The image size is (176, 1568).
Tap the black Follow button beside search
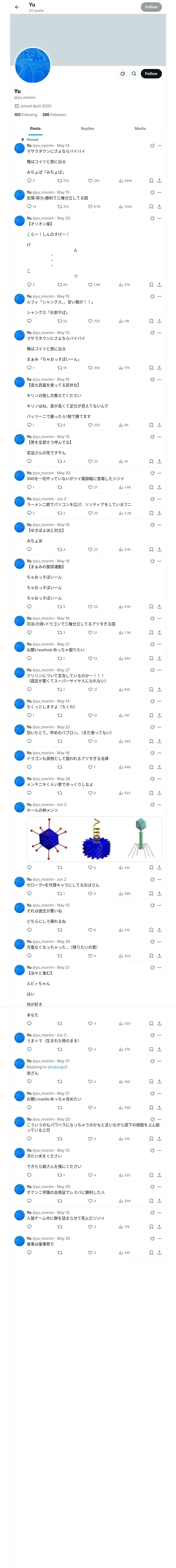click(151, 74)
